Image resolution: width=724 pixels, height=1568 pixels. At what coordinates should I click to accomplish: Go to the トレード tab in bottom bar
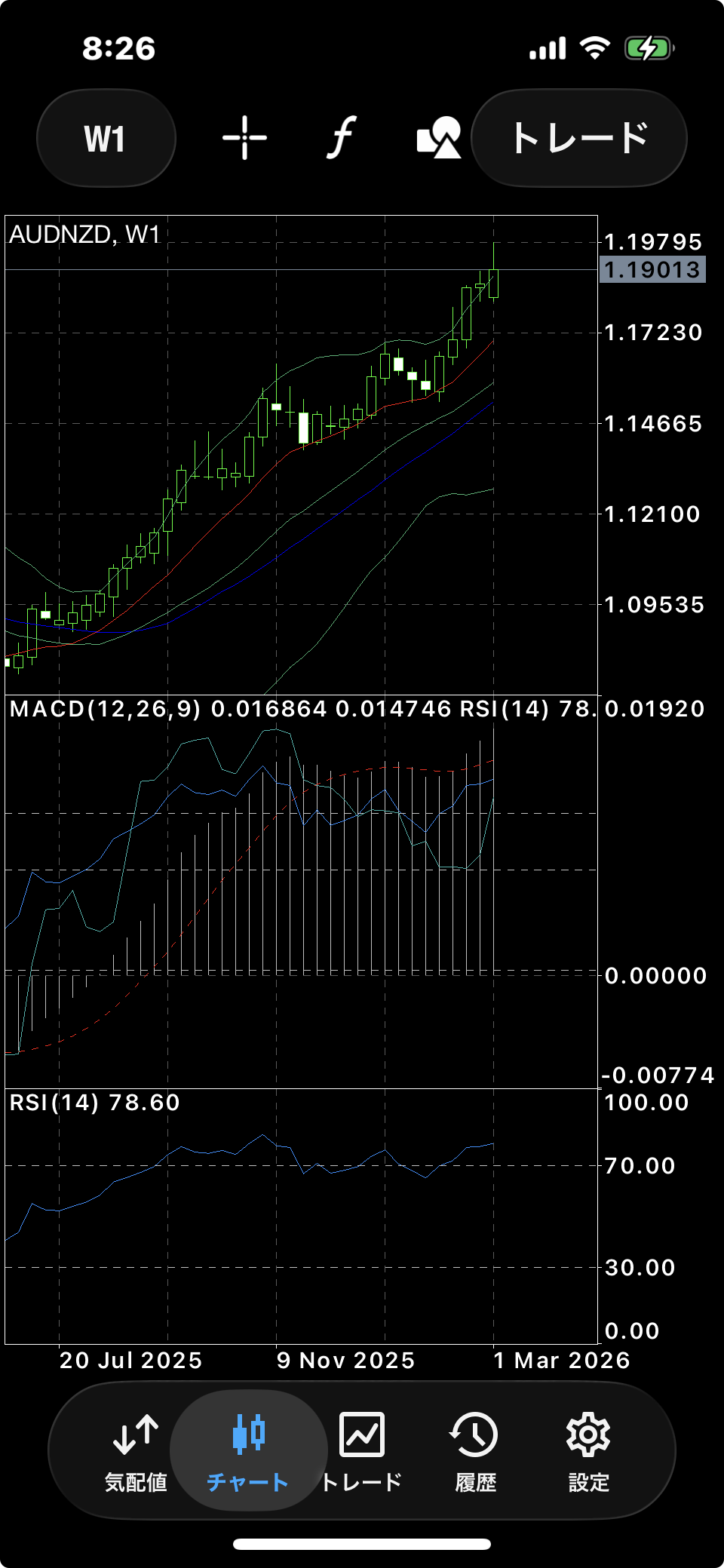click(362, 1453)
